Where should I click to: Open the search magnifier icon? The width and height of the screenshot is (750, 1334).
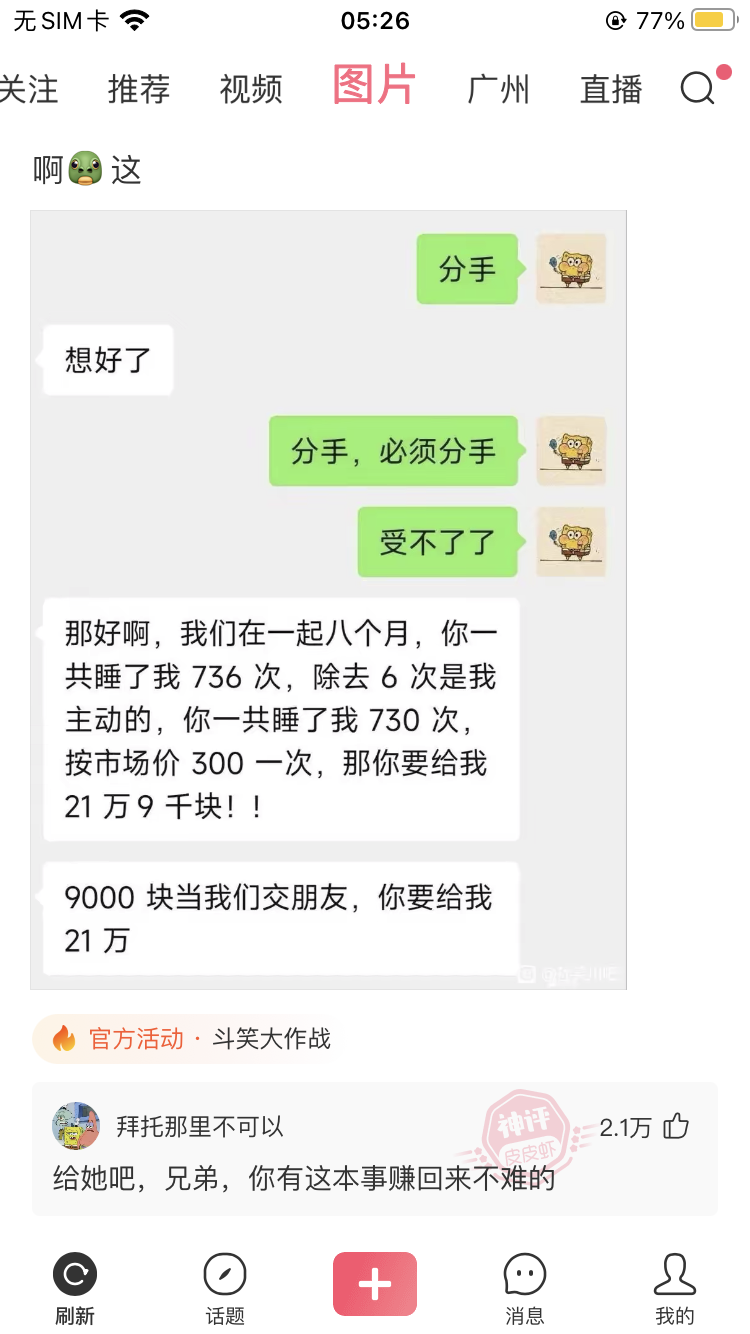(697, 89)
